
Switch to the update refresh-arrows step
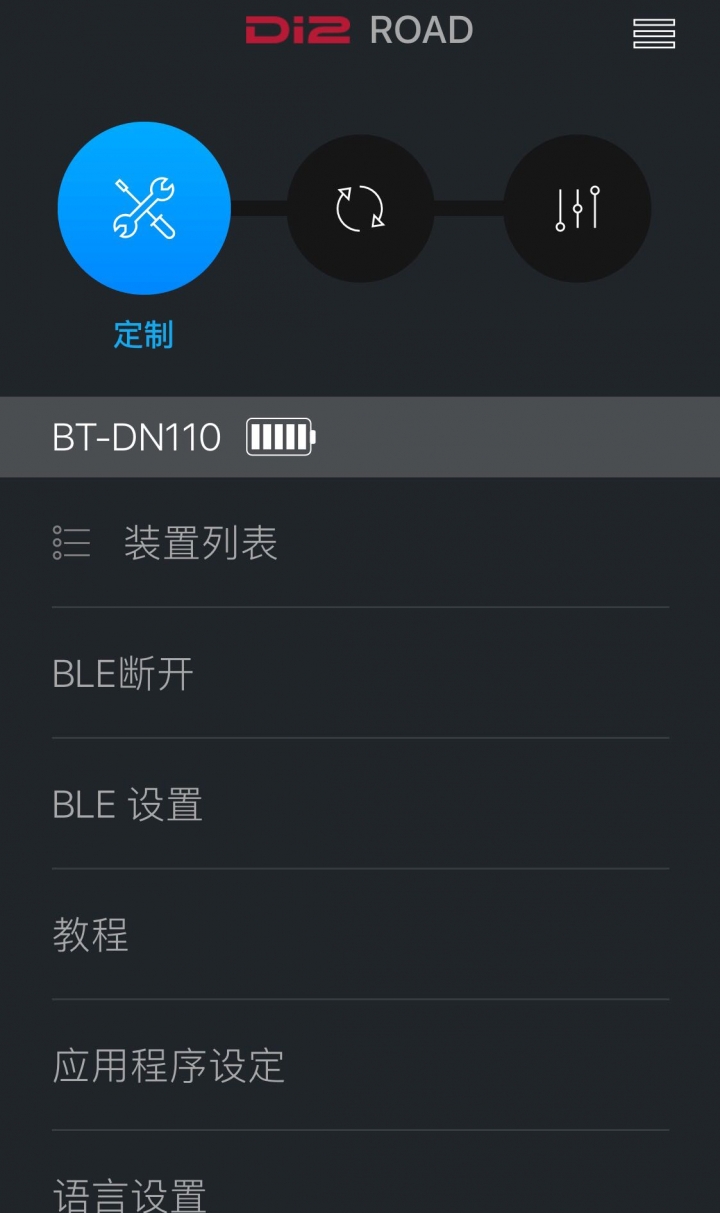360,208
